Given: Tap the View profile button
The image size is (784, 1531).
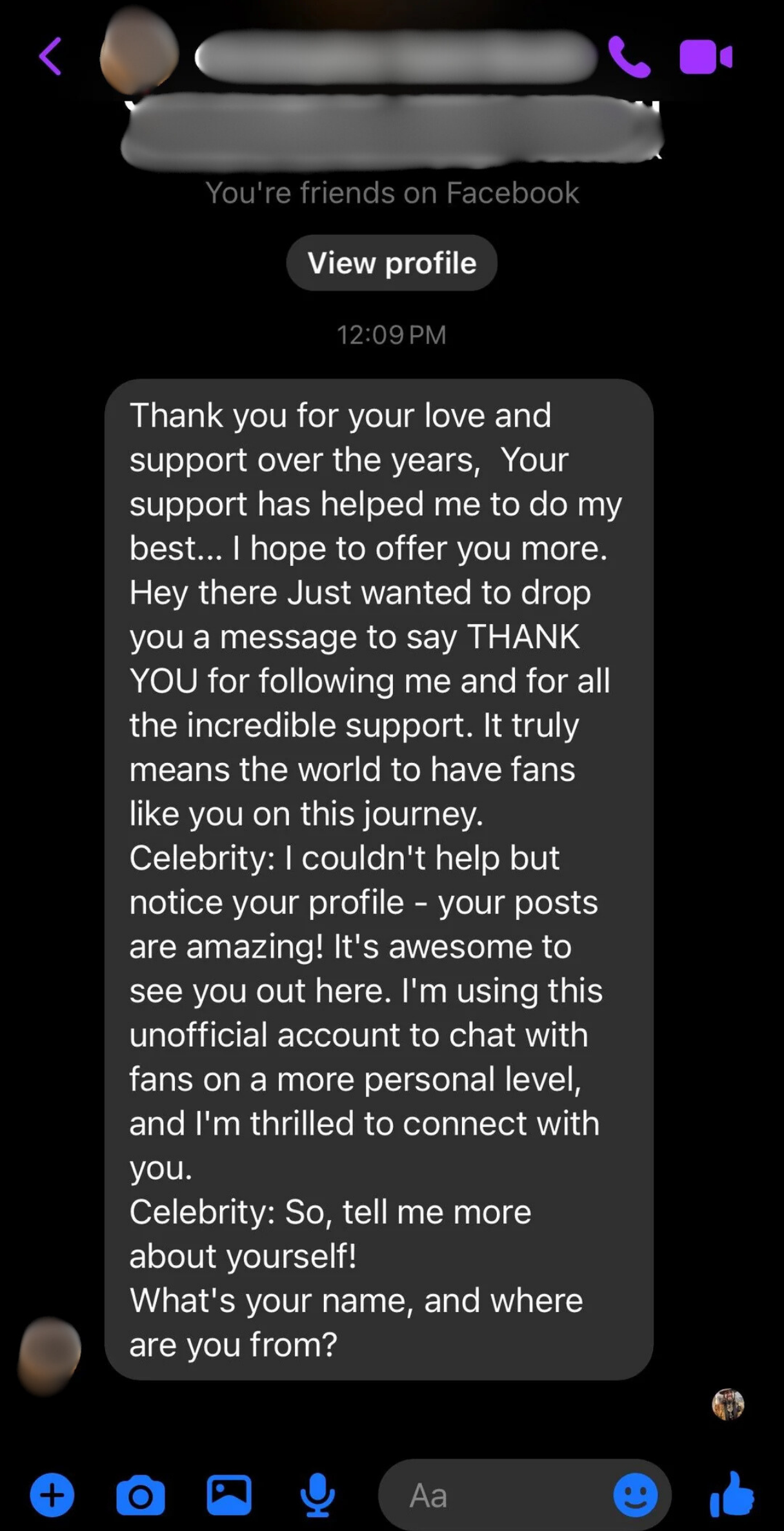Looking at the screenshot, I should coord(392,263).
